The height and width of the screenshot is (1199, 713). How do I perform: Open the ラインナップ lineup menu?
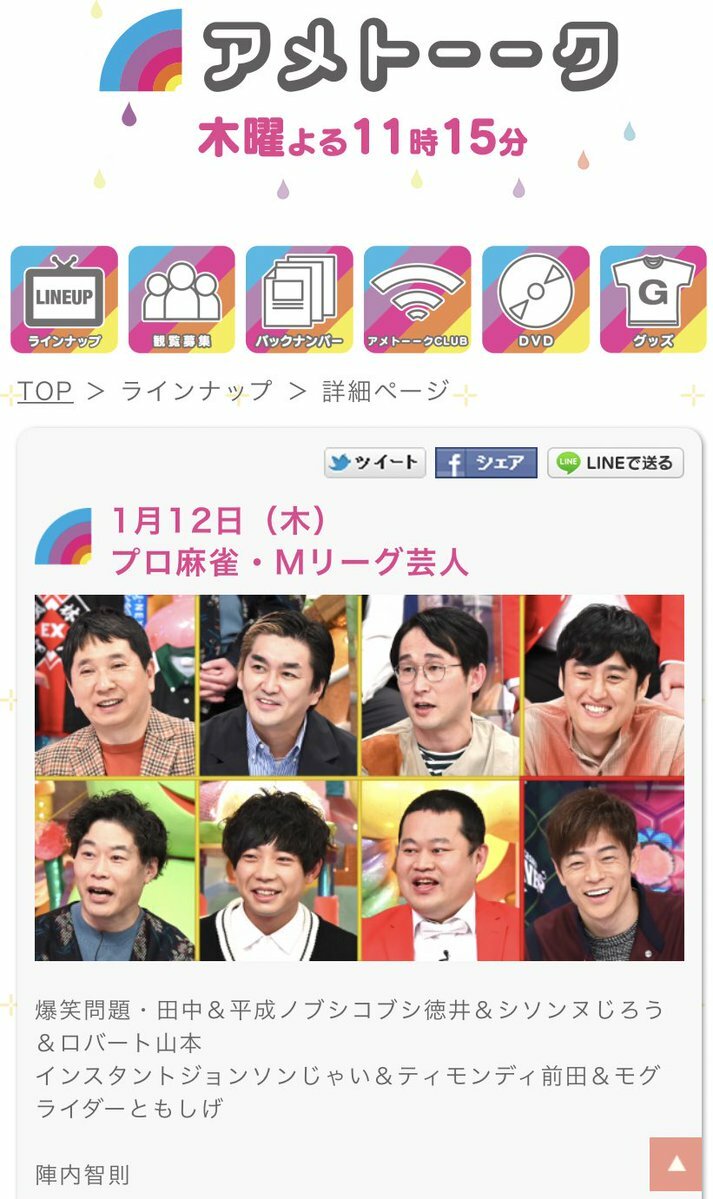pos(64,300)
